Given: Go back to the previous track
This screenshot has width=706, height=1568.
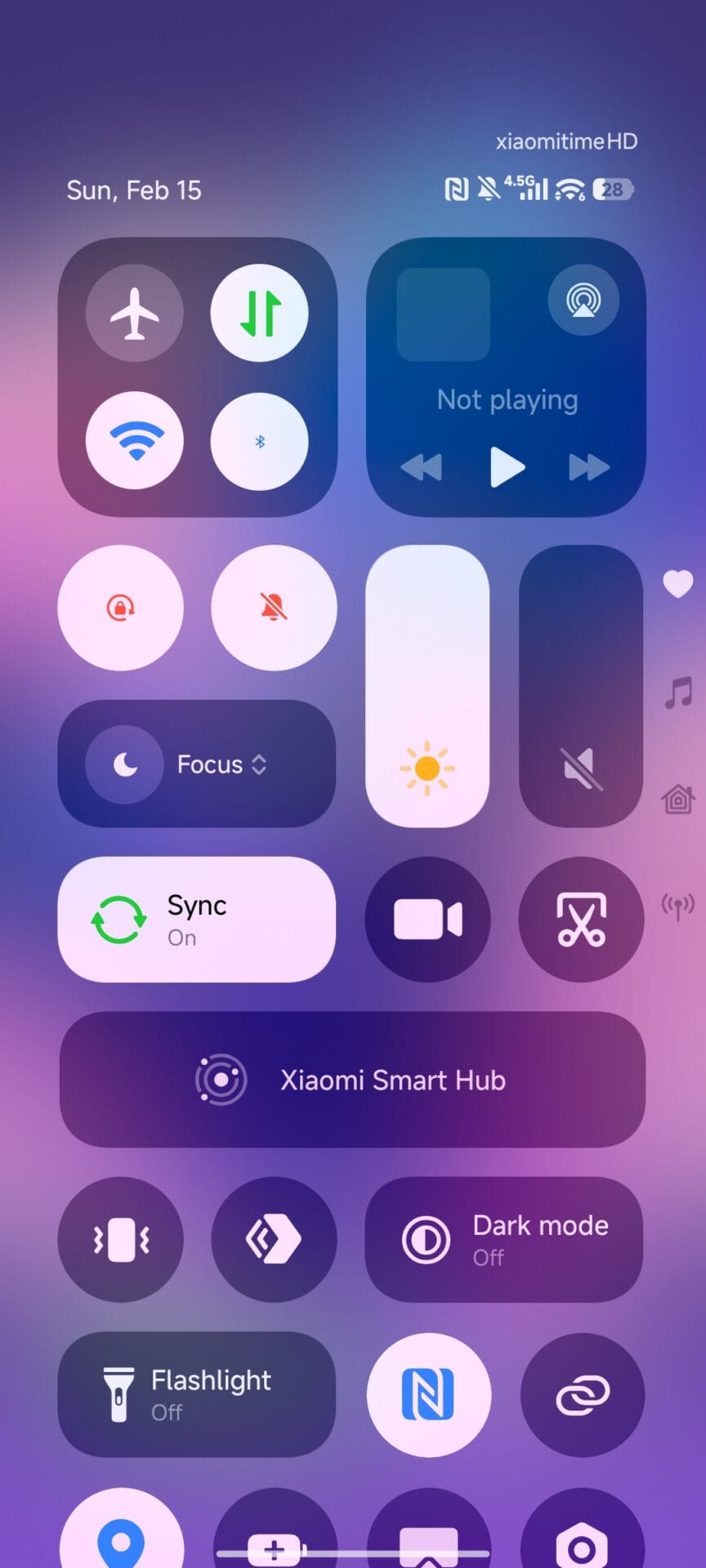Looking at the screenshot, I should click(422, 467).
